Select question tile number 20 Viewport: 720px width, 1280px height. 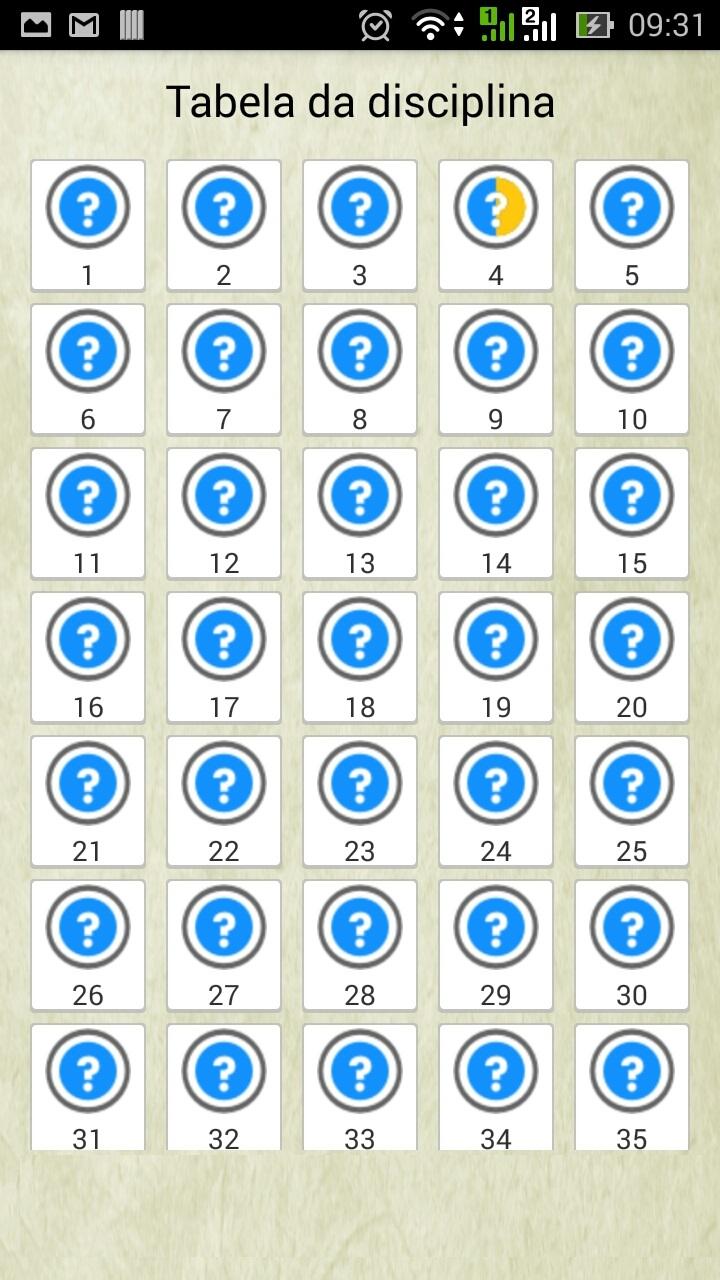[x=632, y=657]
